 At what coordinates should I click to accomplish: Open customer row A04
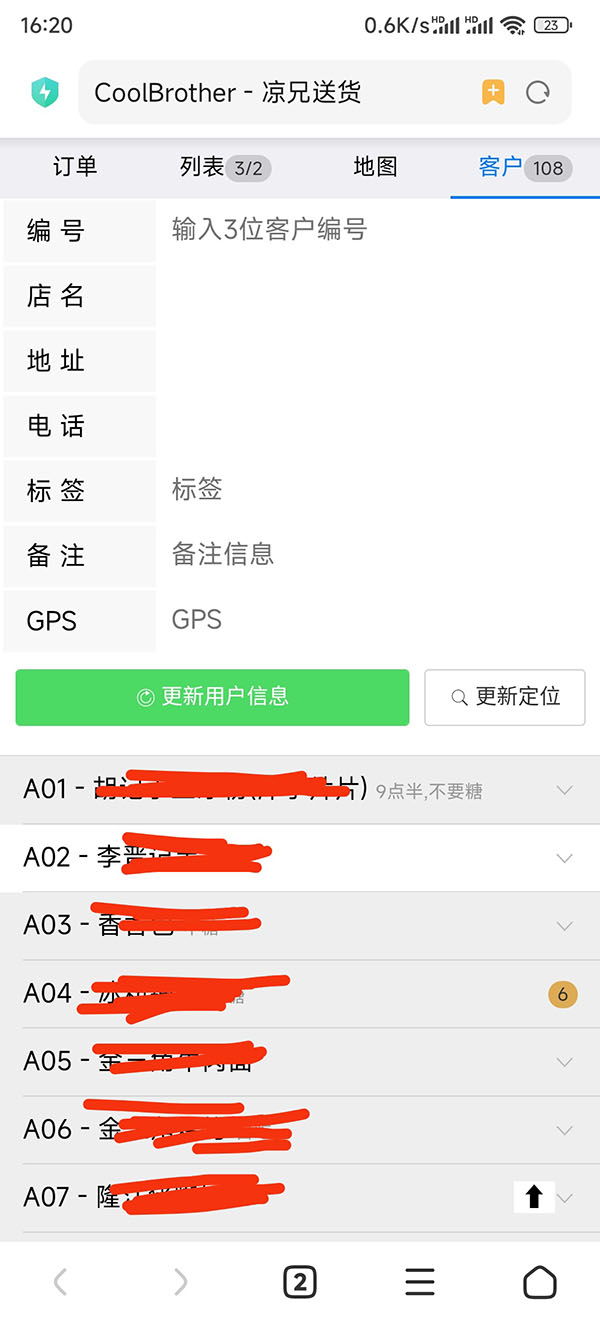300,994
